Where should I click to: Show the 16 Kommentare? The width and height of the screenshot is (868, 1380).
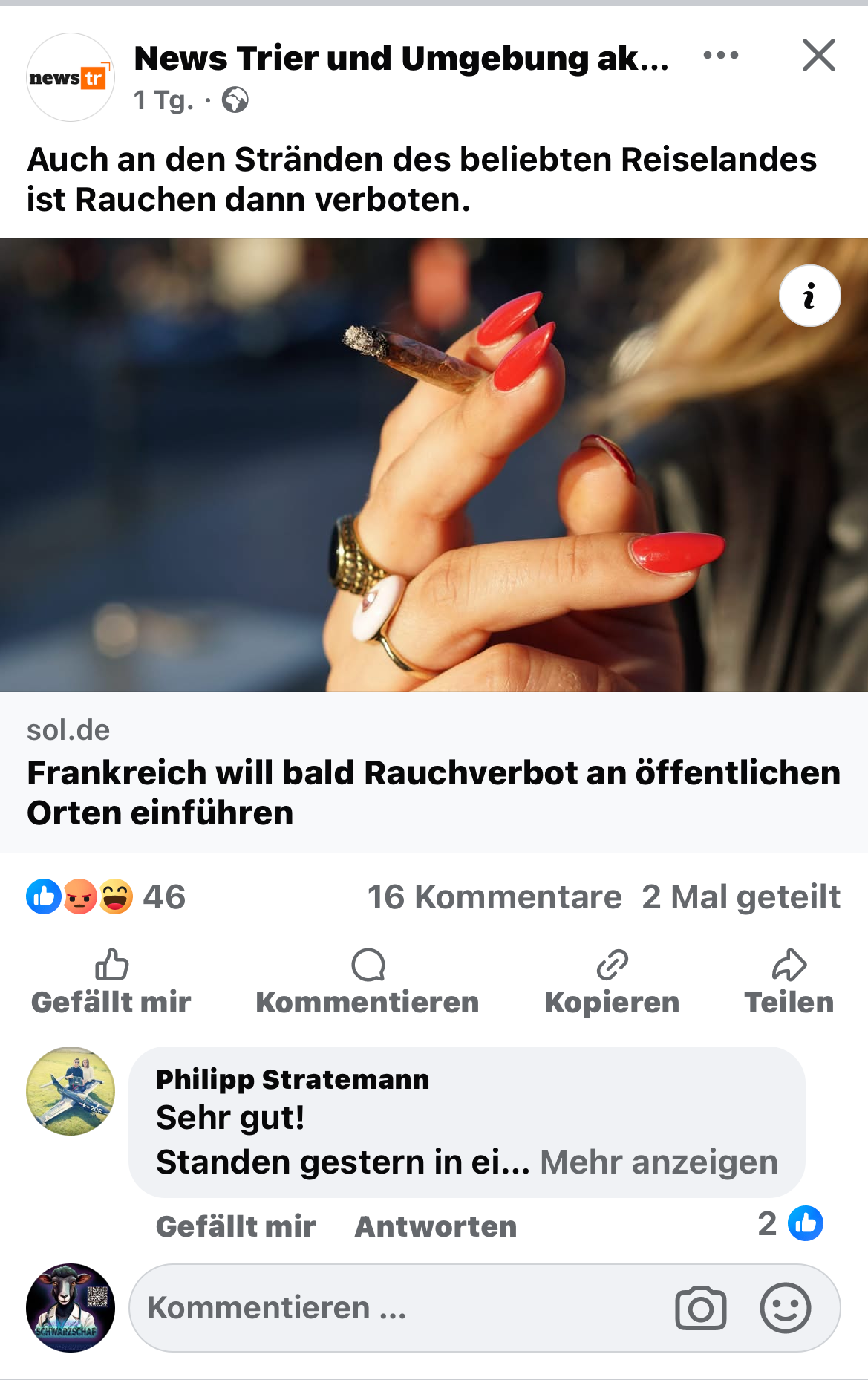(x=495, y=897)
